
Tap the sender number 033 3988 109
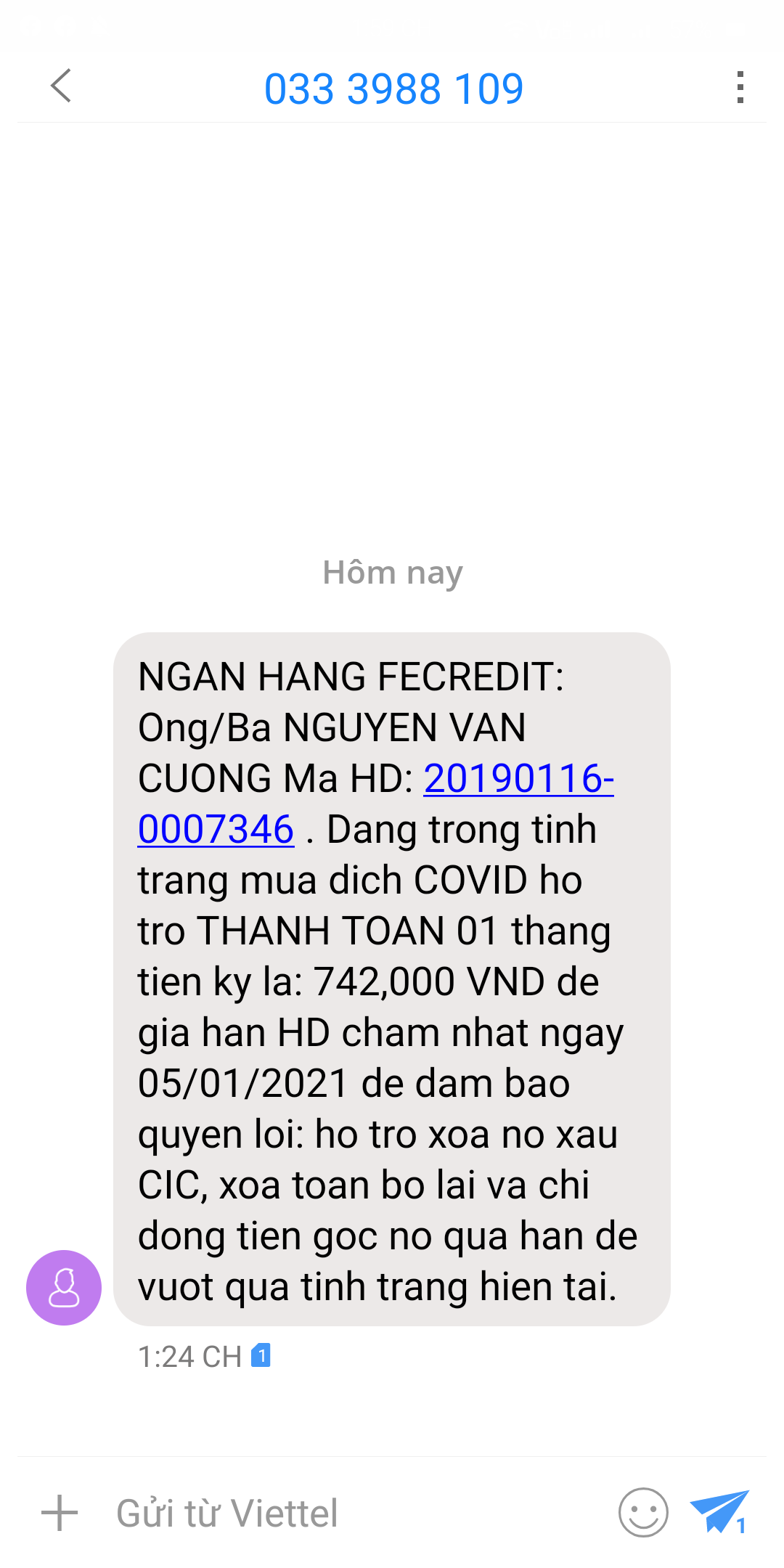point(393,89)
